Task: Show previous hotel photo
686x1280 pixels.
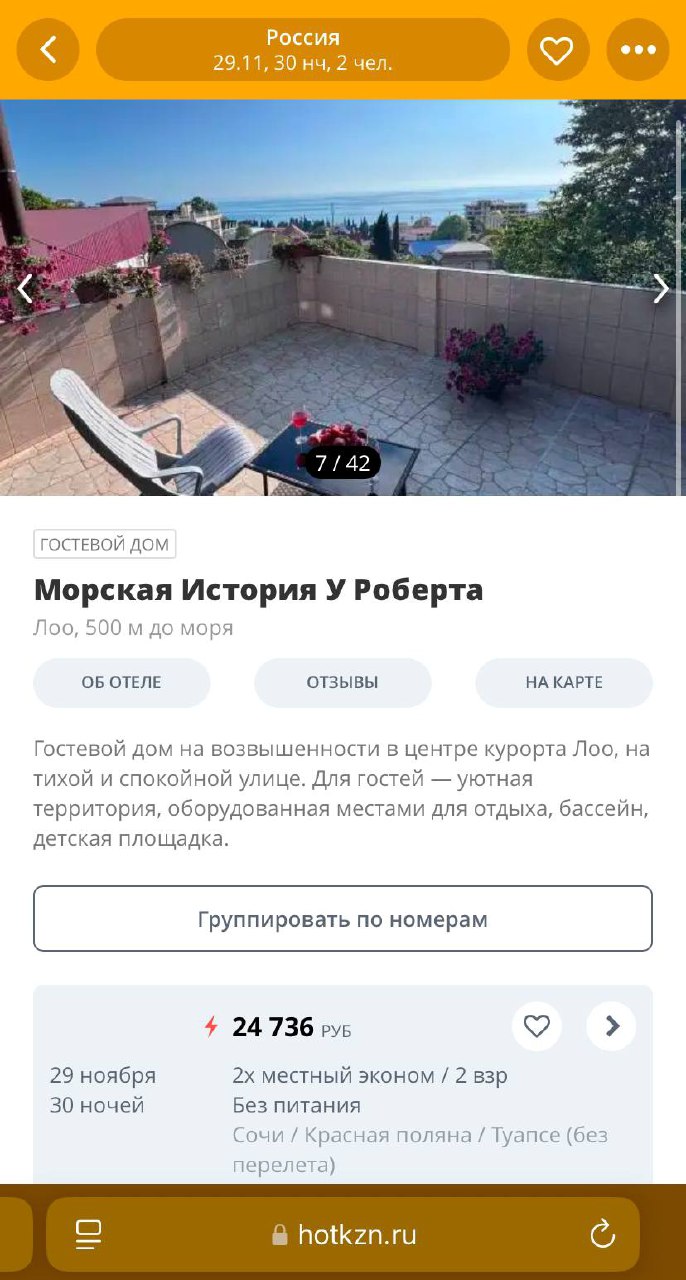Action: point(25,289)
